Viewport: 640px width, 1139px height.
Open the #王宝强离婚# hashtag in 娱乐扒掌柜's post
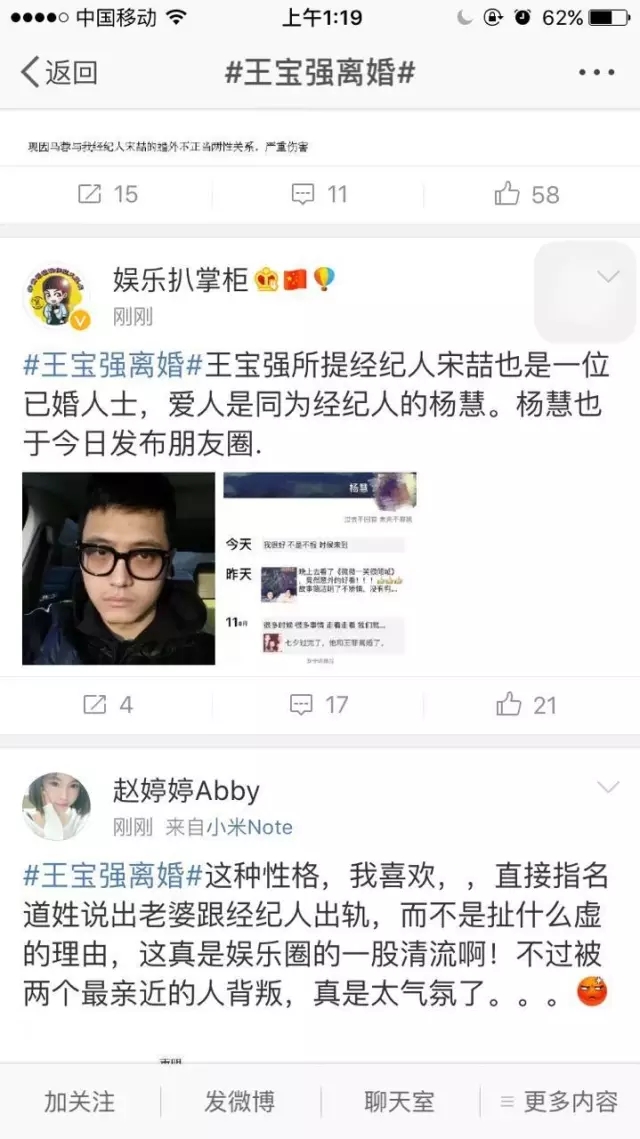coord(114,364)
